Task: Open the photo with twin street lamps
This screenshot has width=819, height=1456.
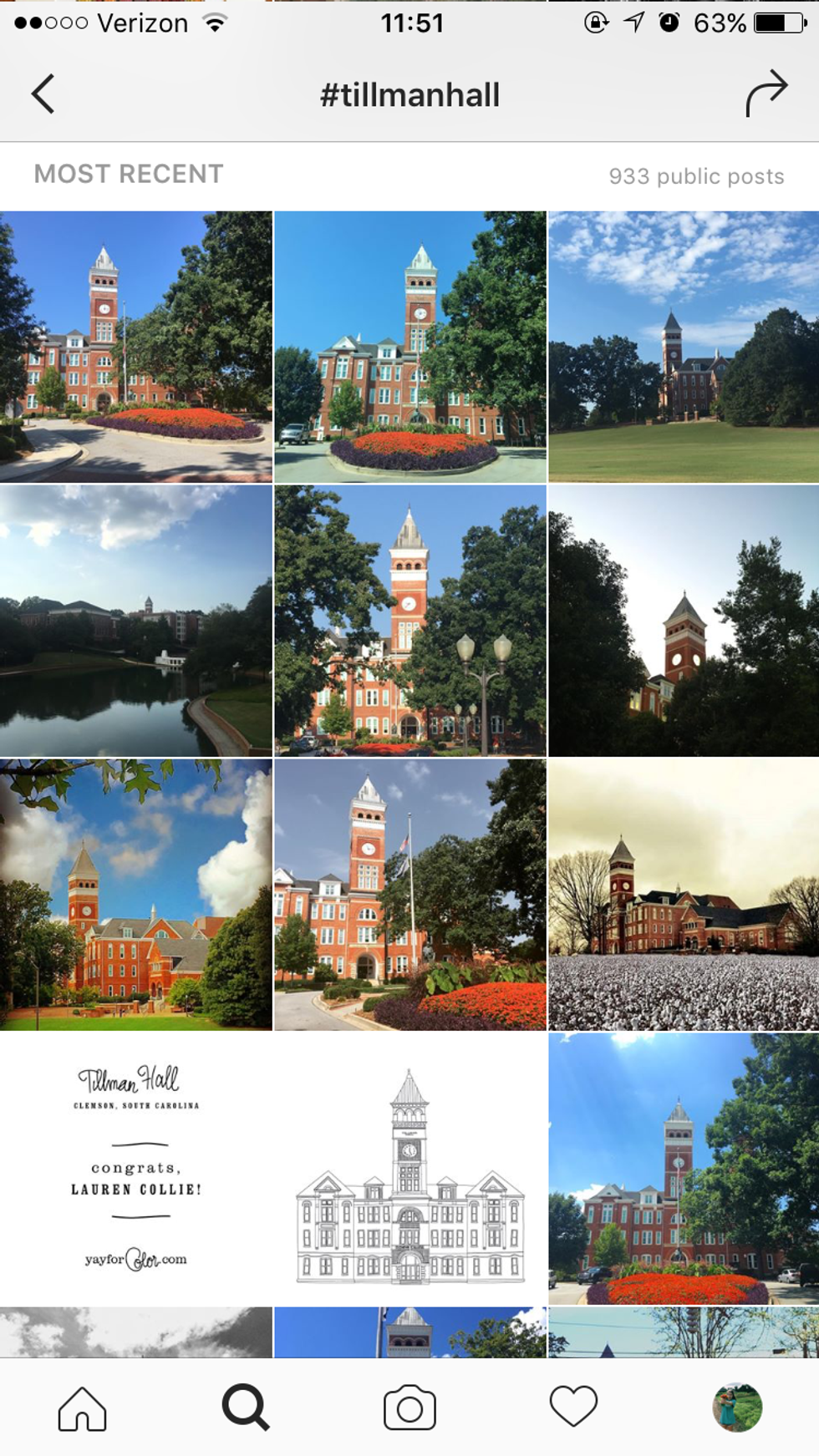Action: point(409,621)
